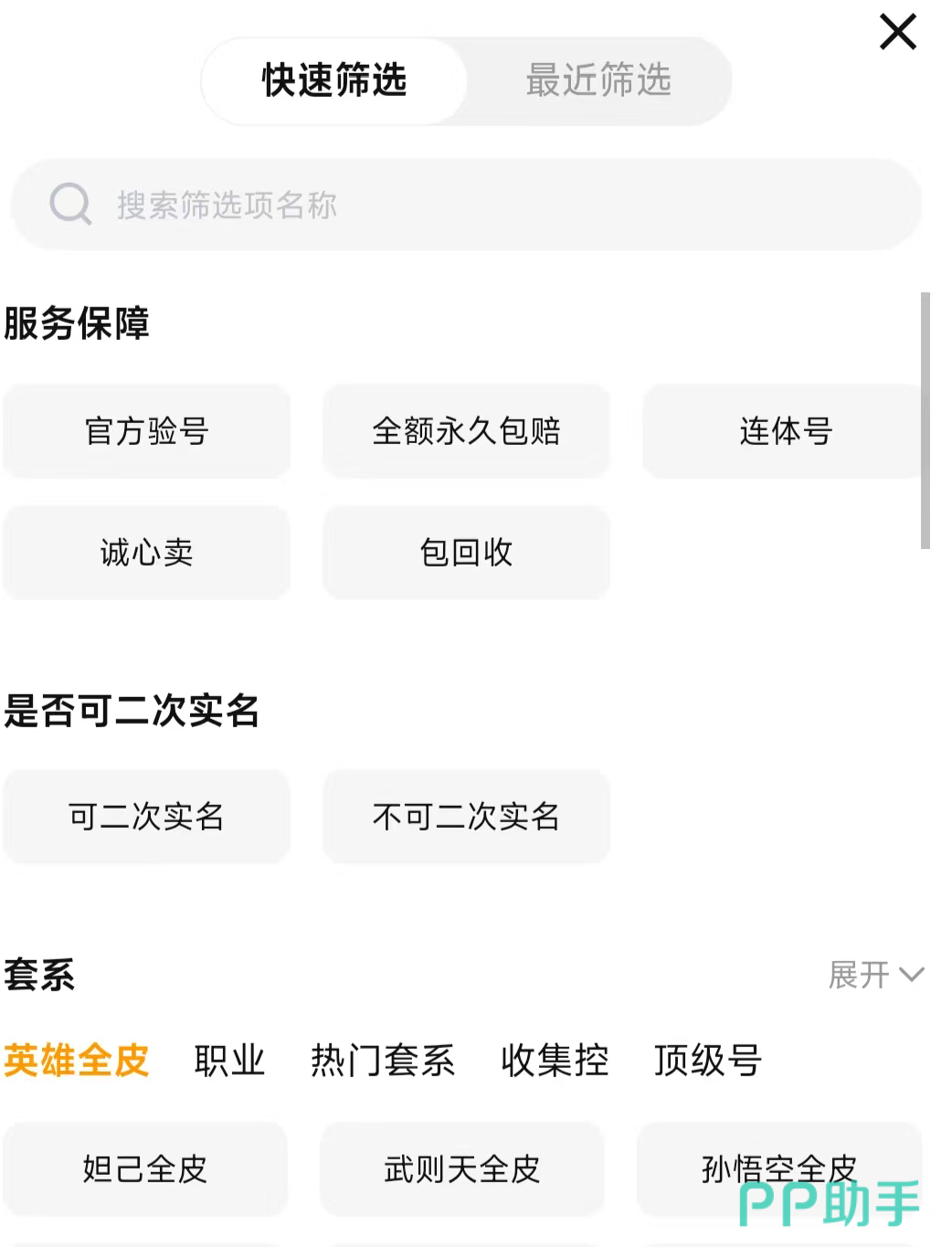Select the 快速筛选 tab
952x1247 pixels.
(334, 80)
